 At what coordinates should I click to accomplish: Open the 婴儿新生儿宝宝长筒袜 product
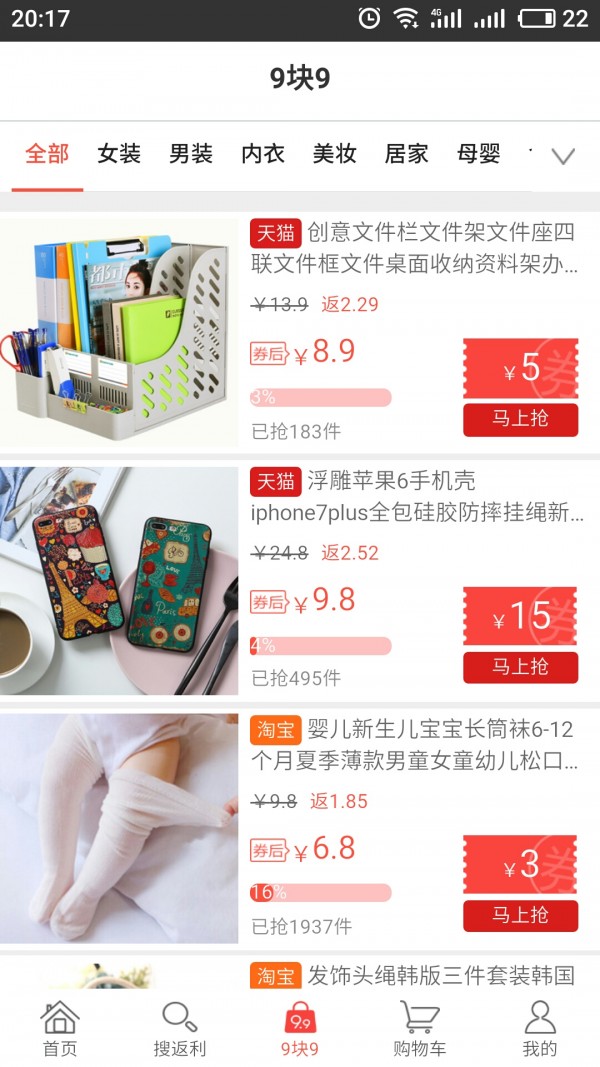point(413,745)
